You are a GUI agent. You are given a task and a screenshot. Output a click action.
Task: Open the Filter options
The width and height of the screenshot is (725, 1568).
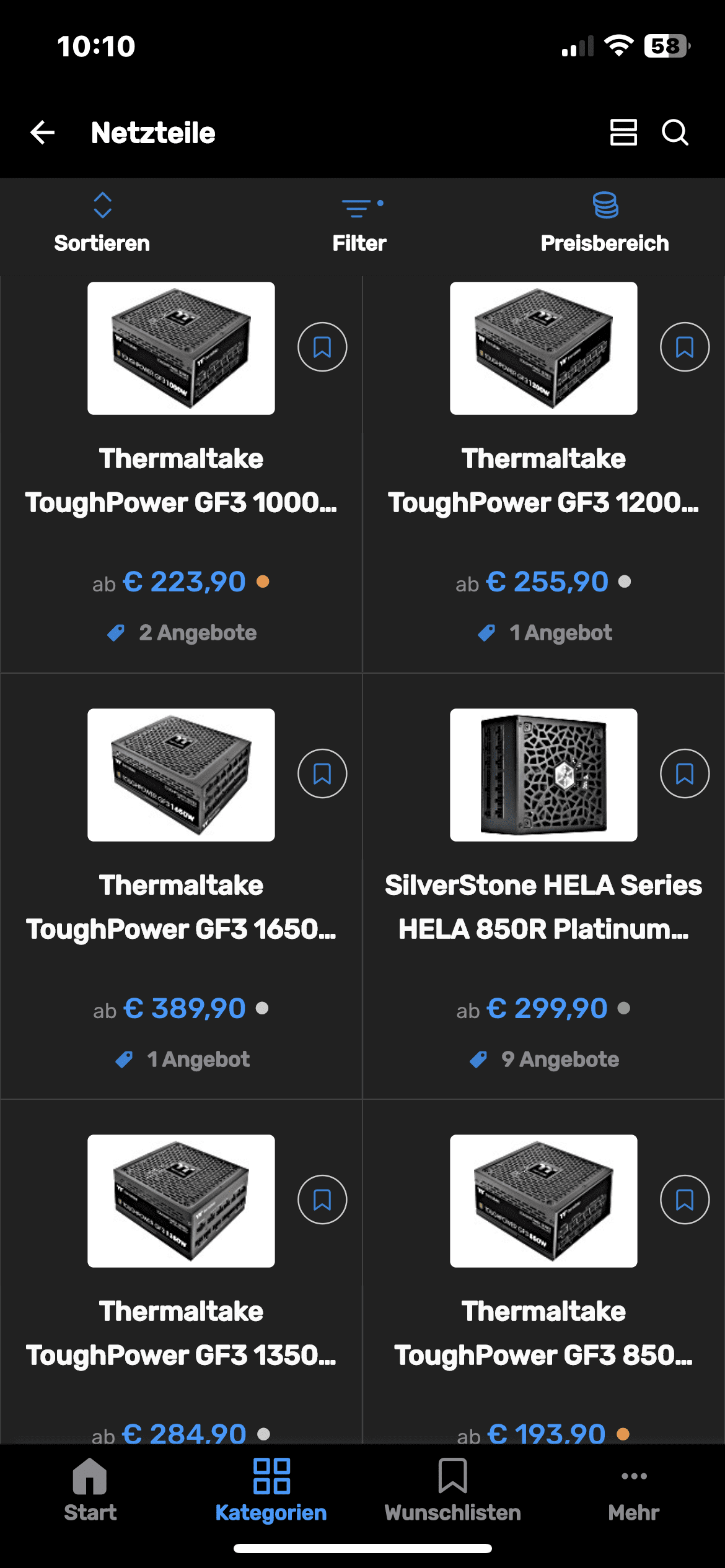pyautogui.click(x=360, y=224)
